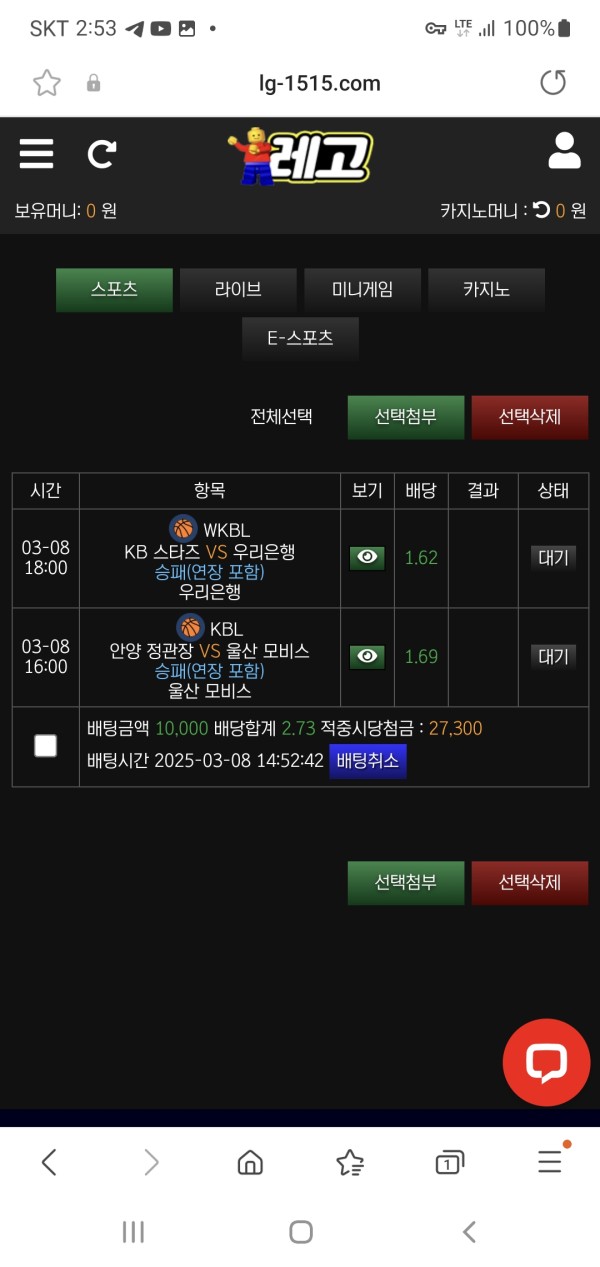
Task: Go to the 카지노 tab
Action: click(x=486, y=290)
